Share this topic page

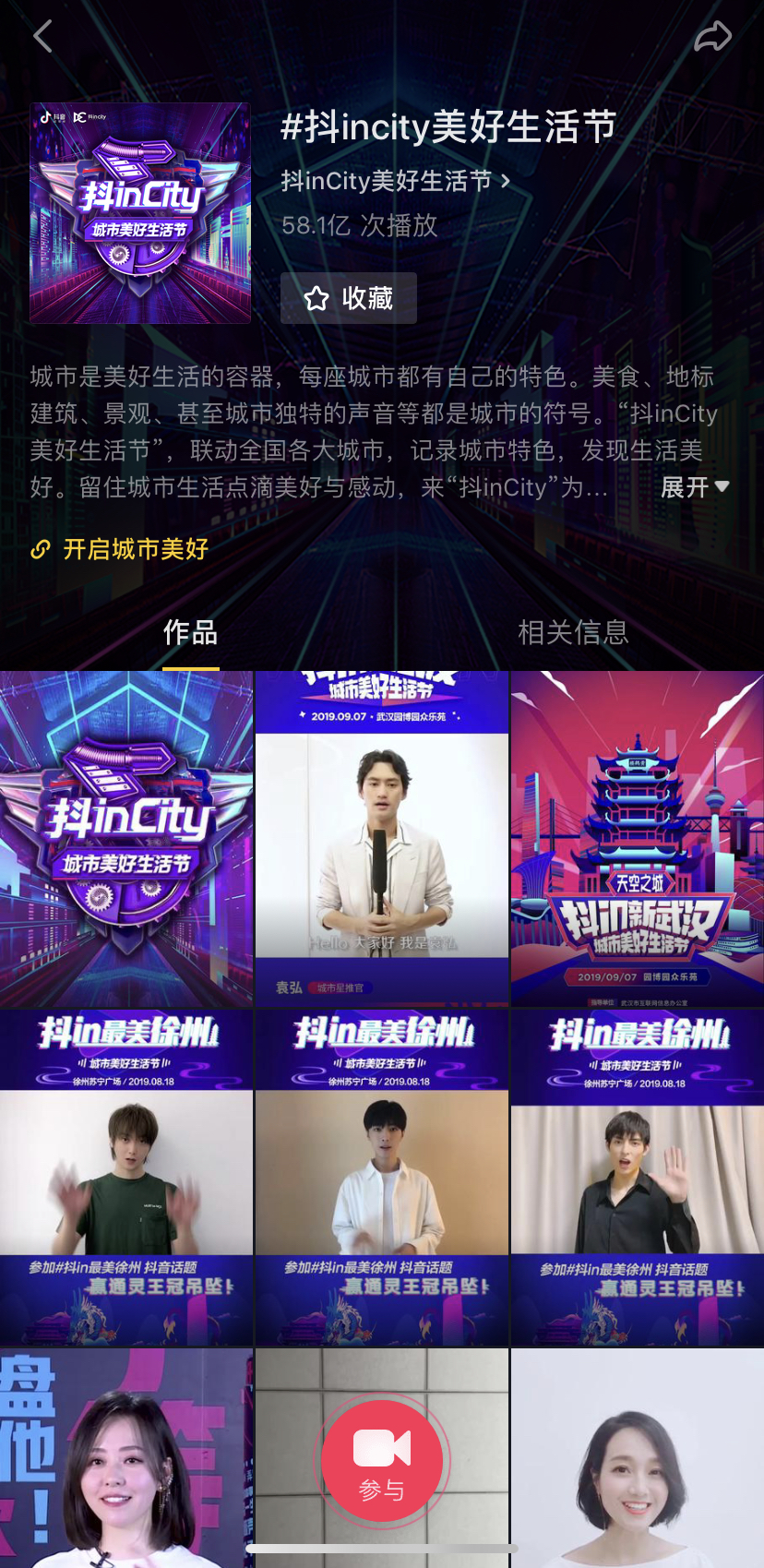coord(712,37)
